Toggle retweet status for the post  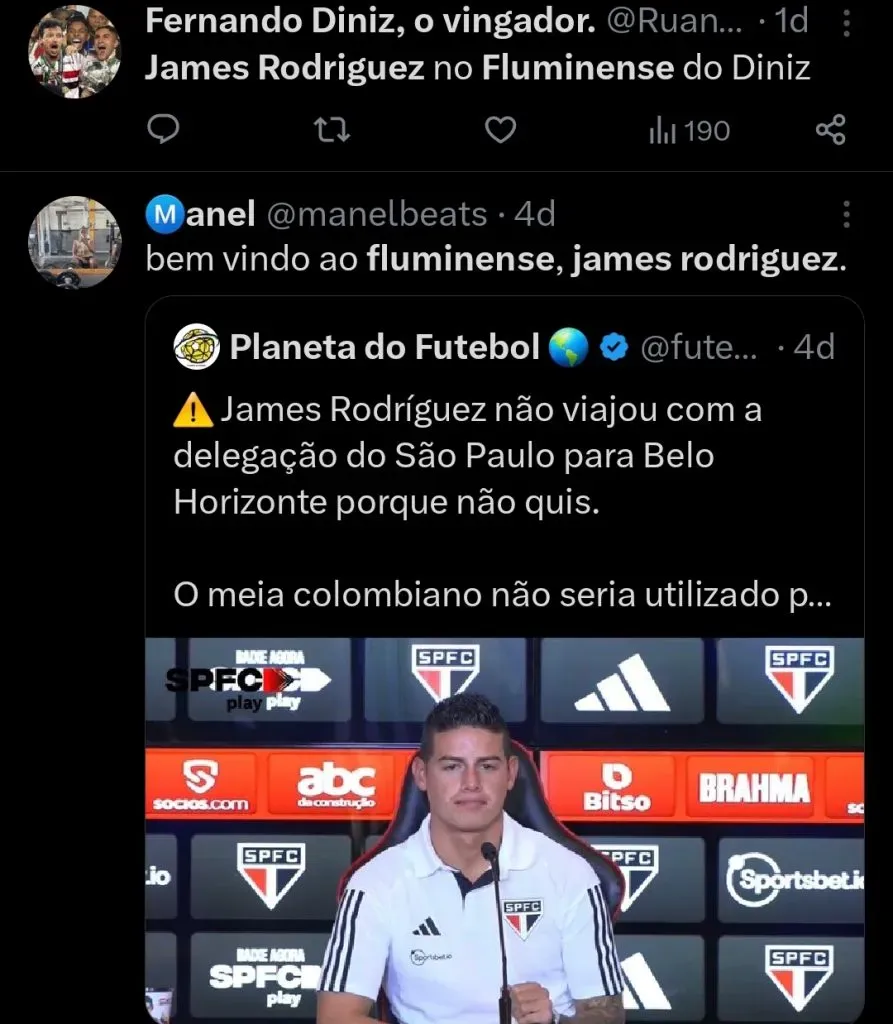331,128
